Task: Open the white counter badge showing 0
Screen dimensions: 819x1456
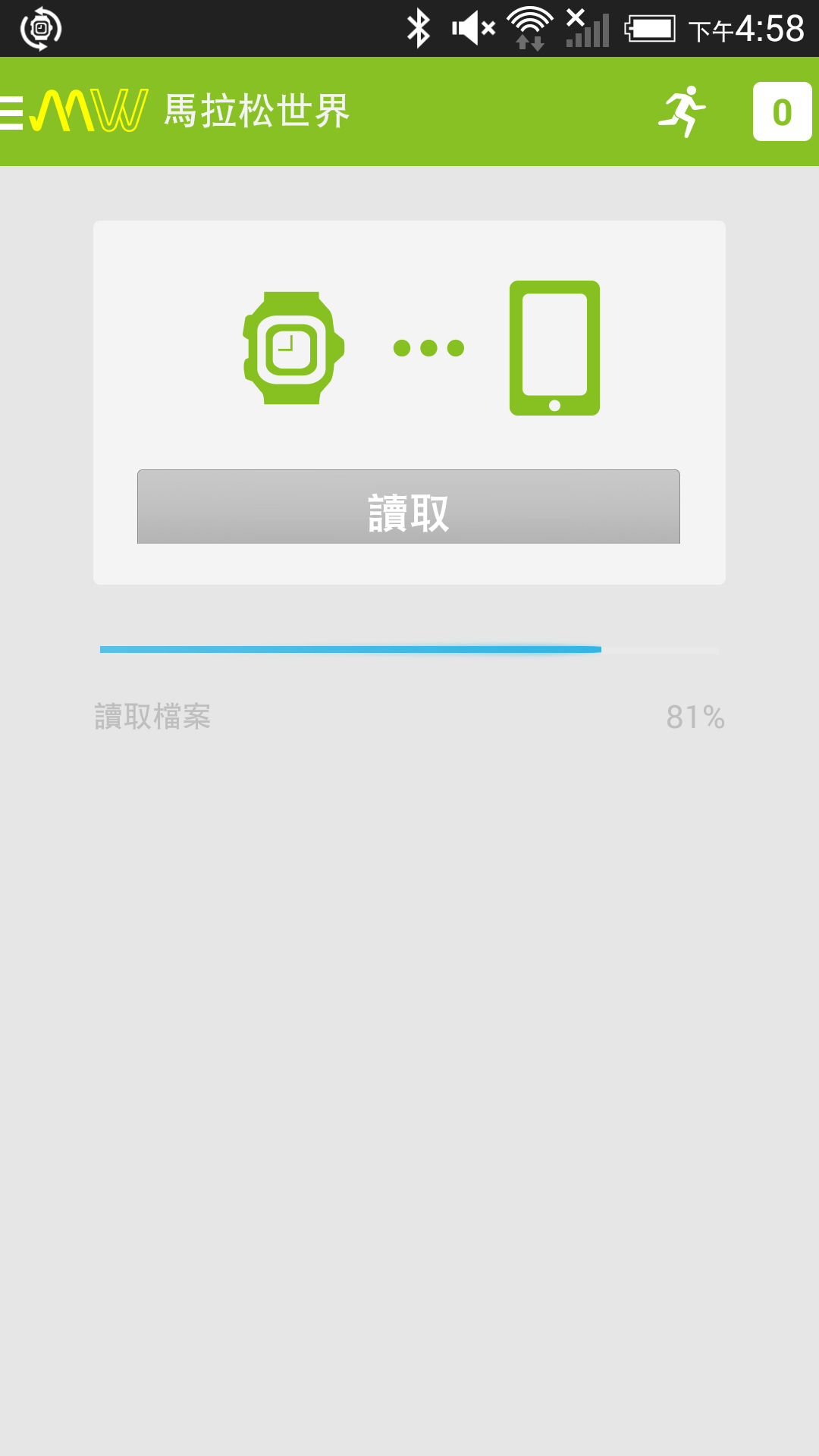Action: pos(782,112)
